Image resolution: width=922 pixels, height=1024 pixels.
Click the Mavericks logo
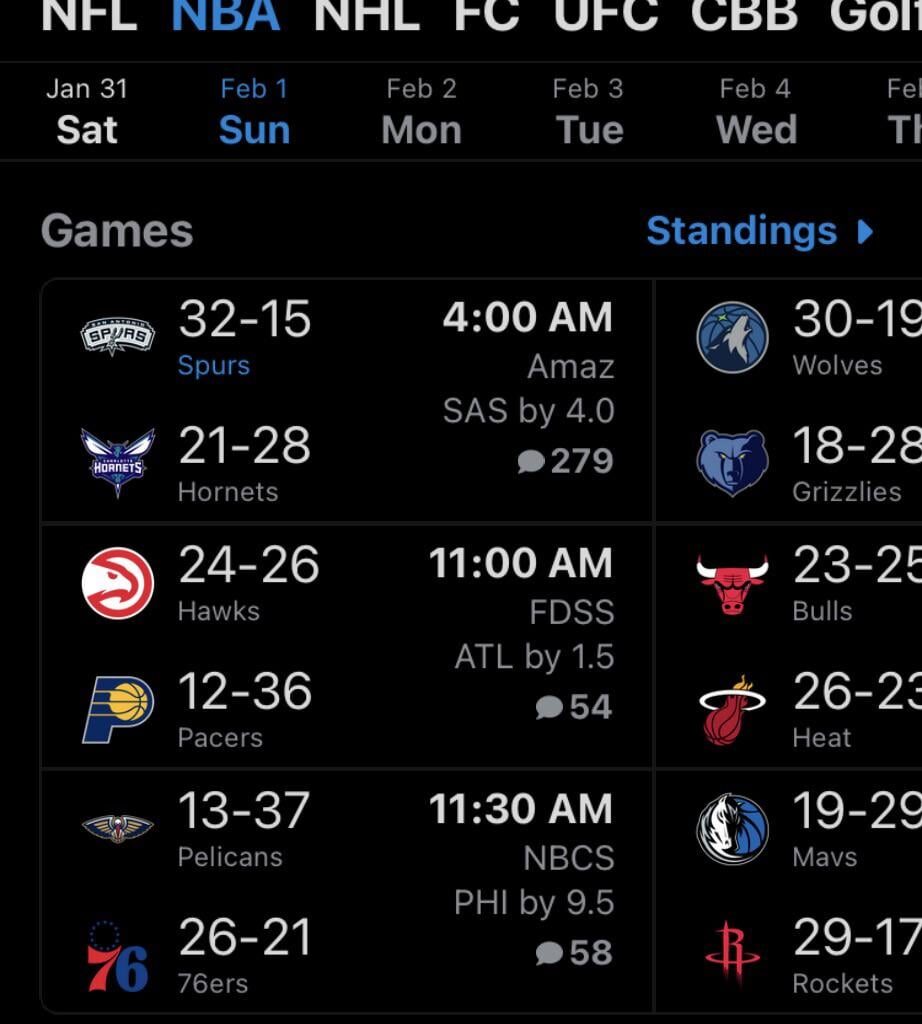point(734,826)
